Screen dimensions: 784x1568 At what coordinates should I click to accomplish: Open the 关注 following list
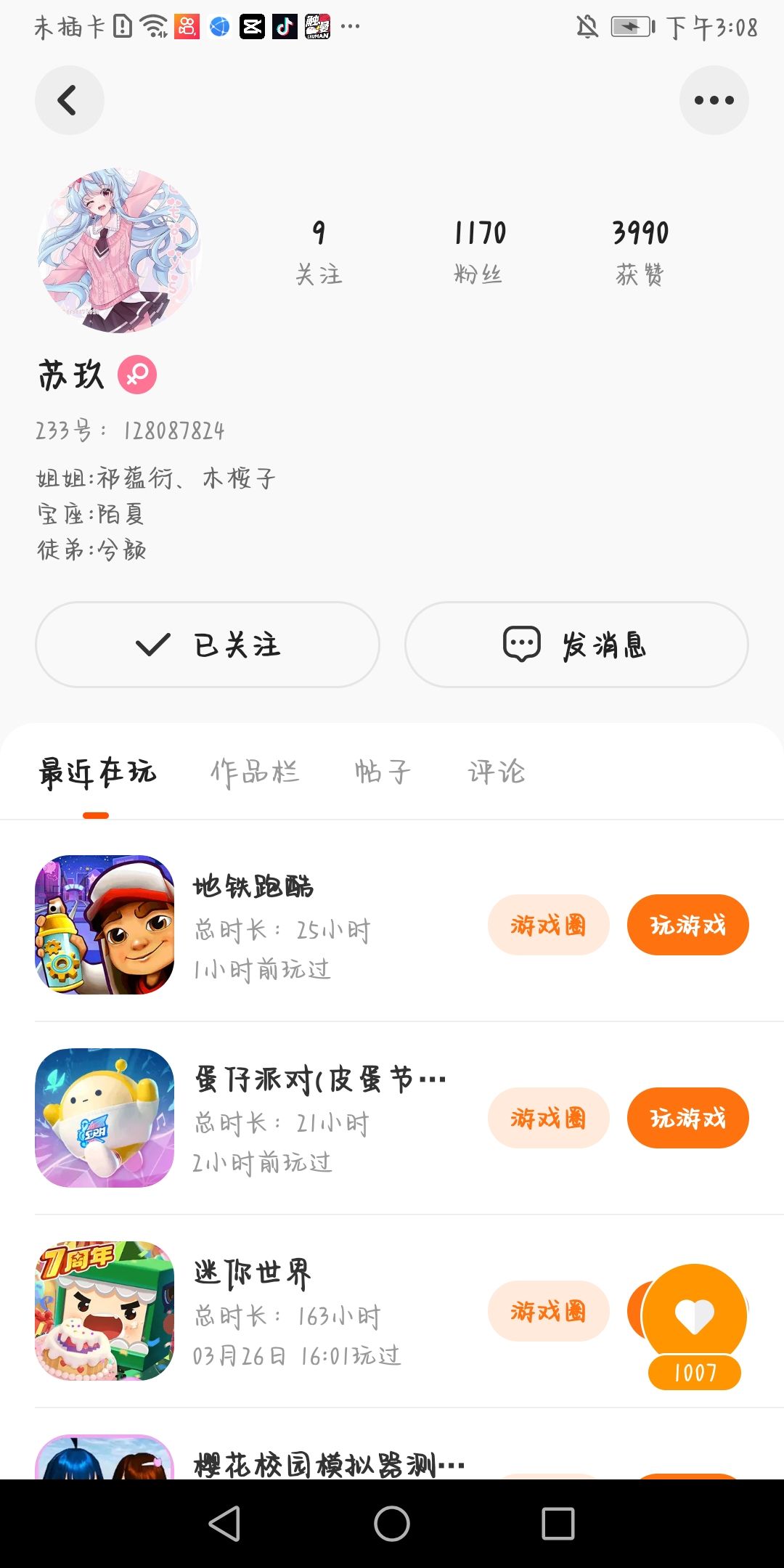318,251
